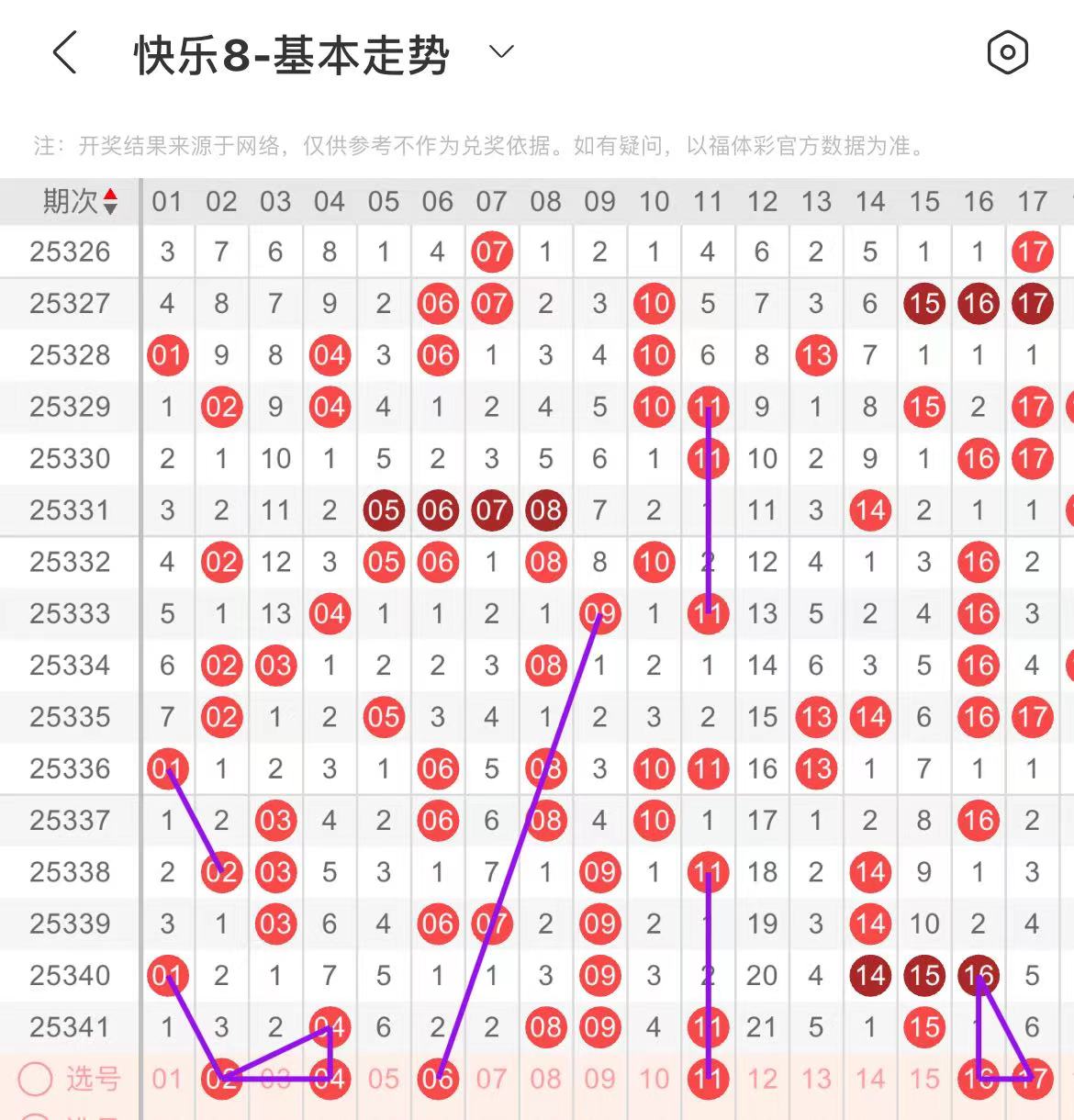Image resolution: width=1074 pixels, height=1120 pixels.
Task: Deselect number 06 in the 选号 row
Action: pos(437,1079)
